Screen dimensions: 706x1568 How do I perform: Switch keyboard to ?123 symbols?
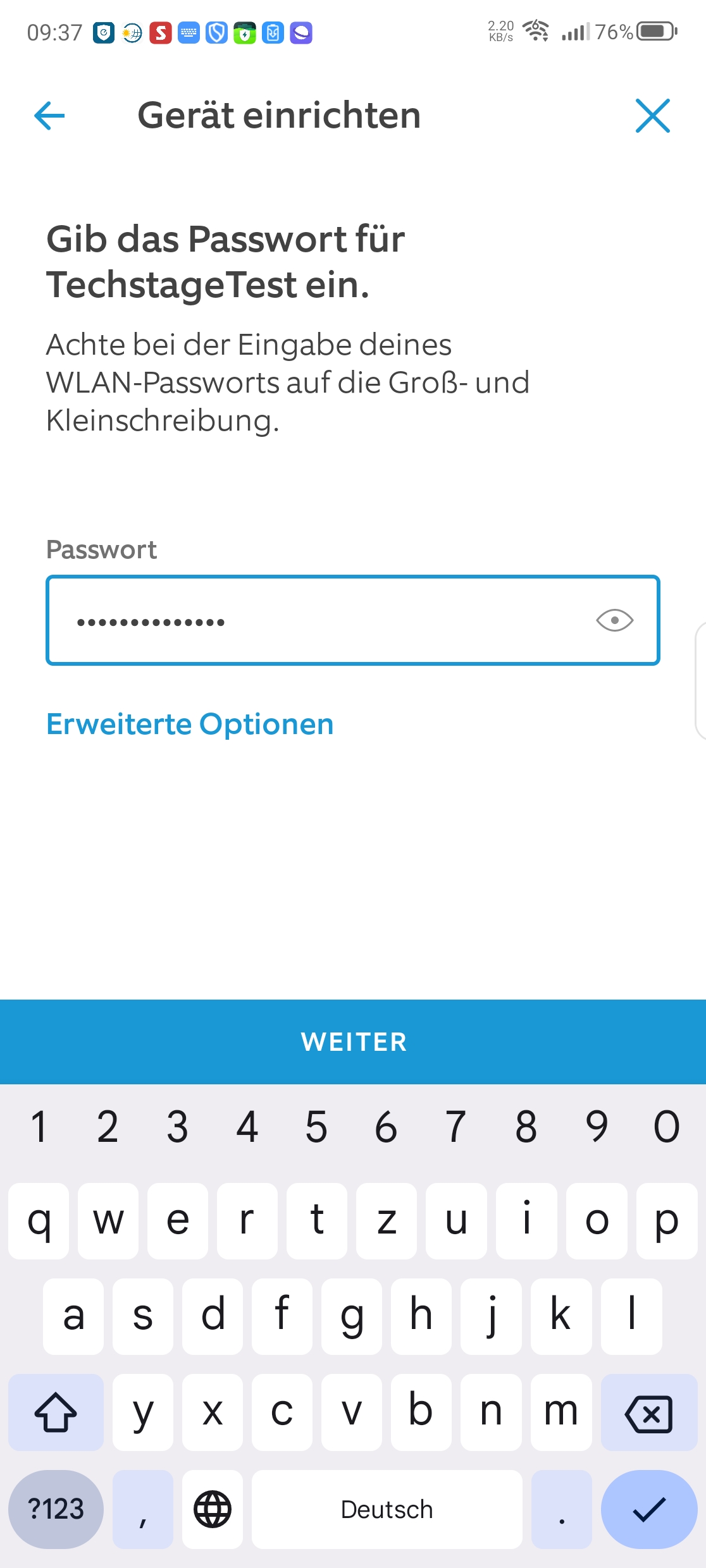56,1509
